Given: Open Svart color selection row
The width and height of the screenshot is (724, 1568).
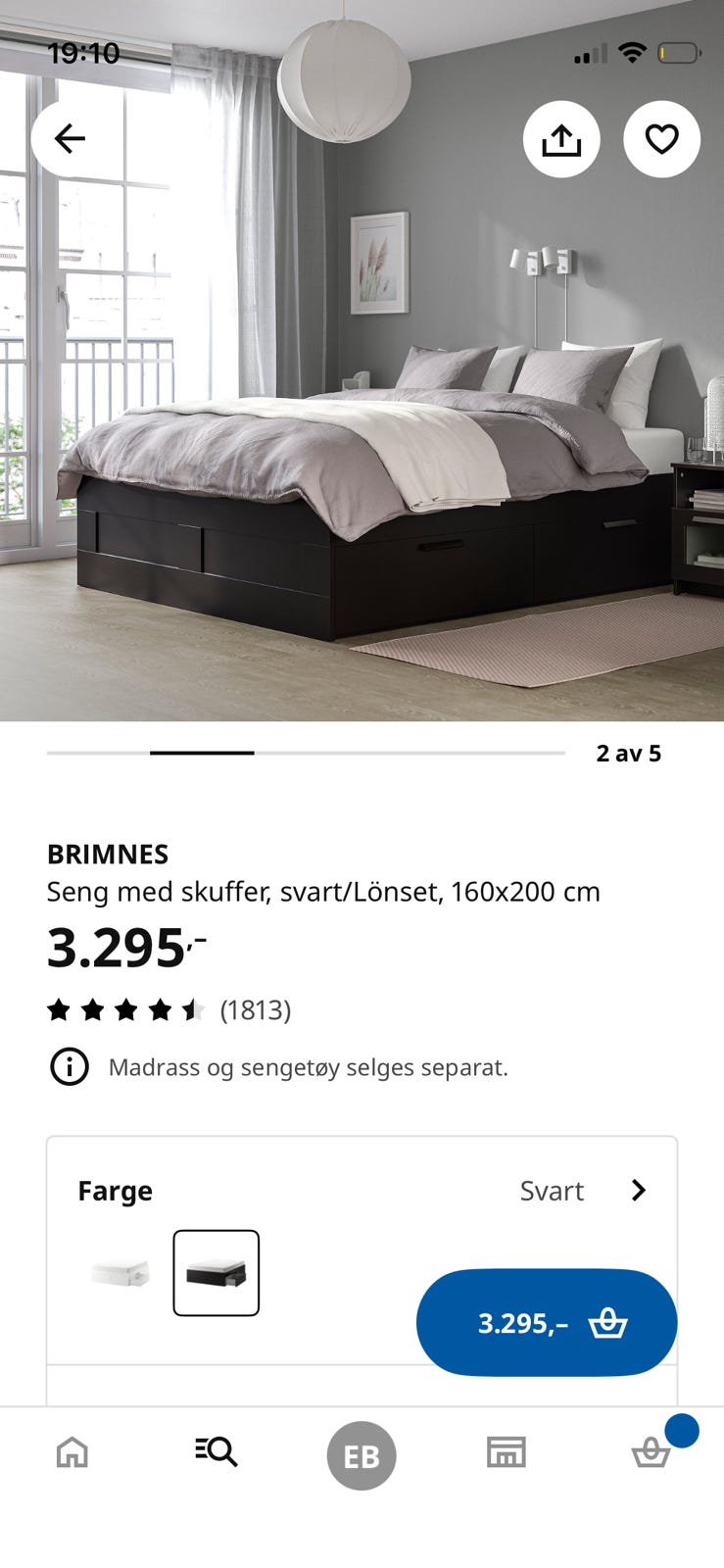Looking at the screenshot, I should (x=552, y=1191).
